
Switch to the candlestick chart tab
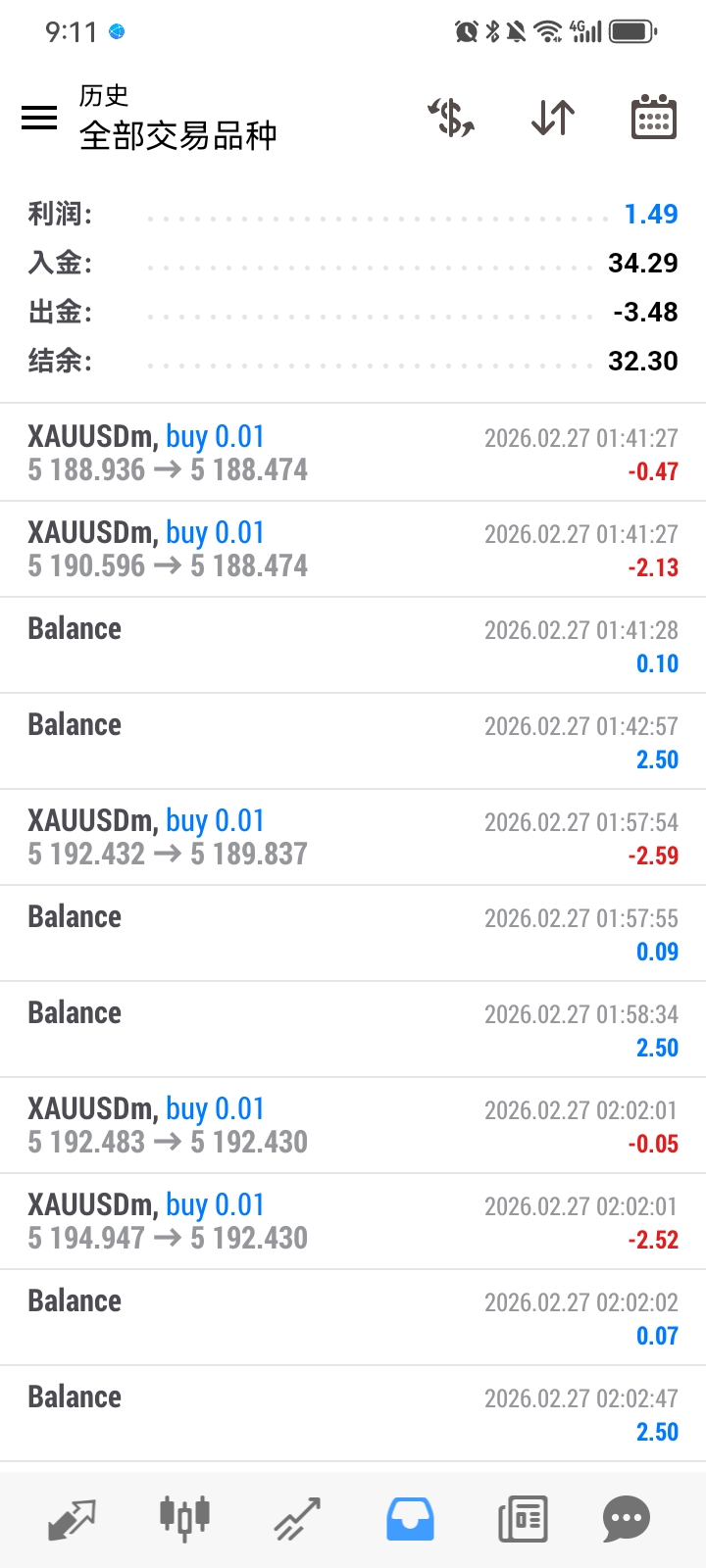pyautogui.click(x=184, y=1519)
